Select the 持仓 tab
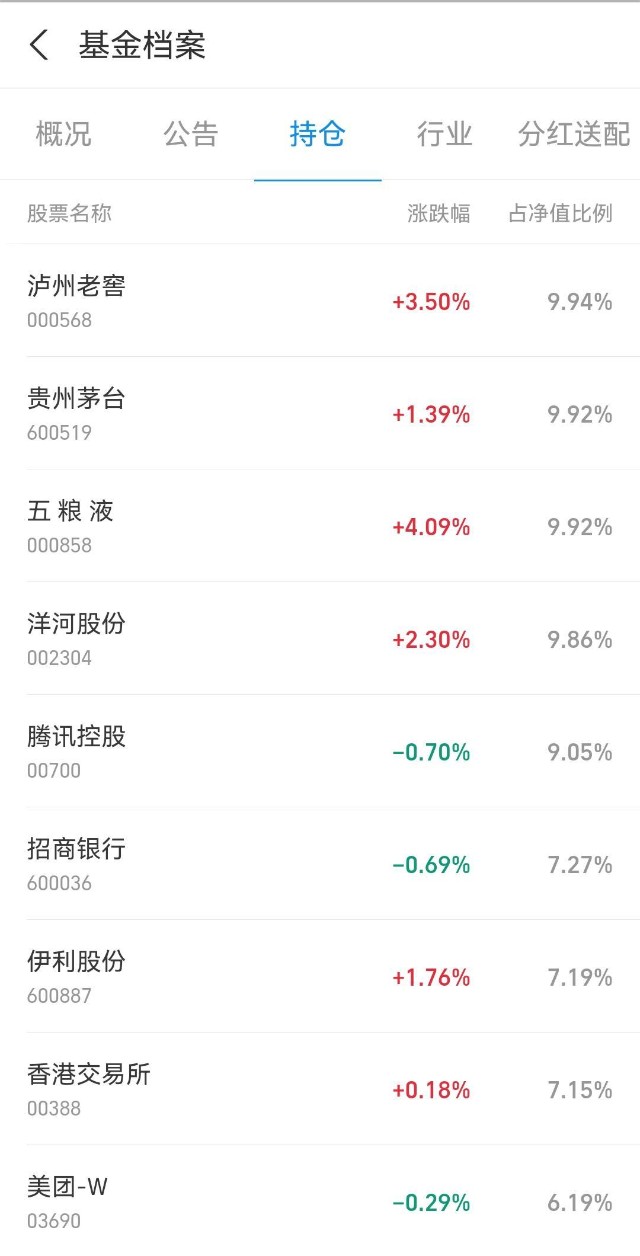Image resolution: width=640 pixels, height=1256 pixels. pos(317,134)
